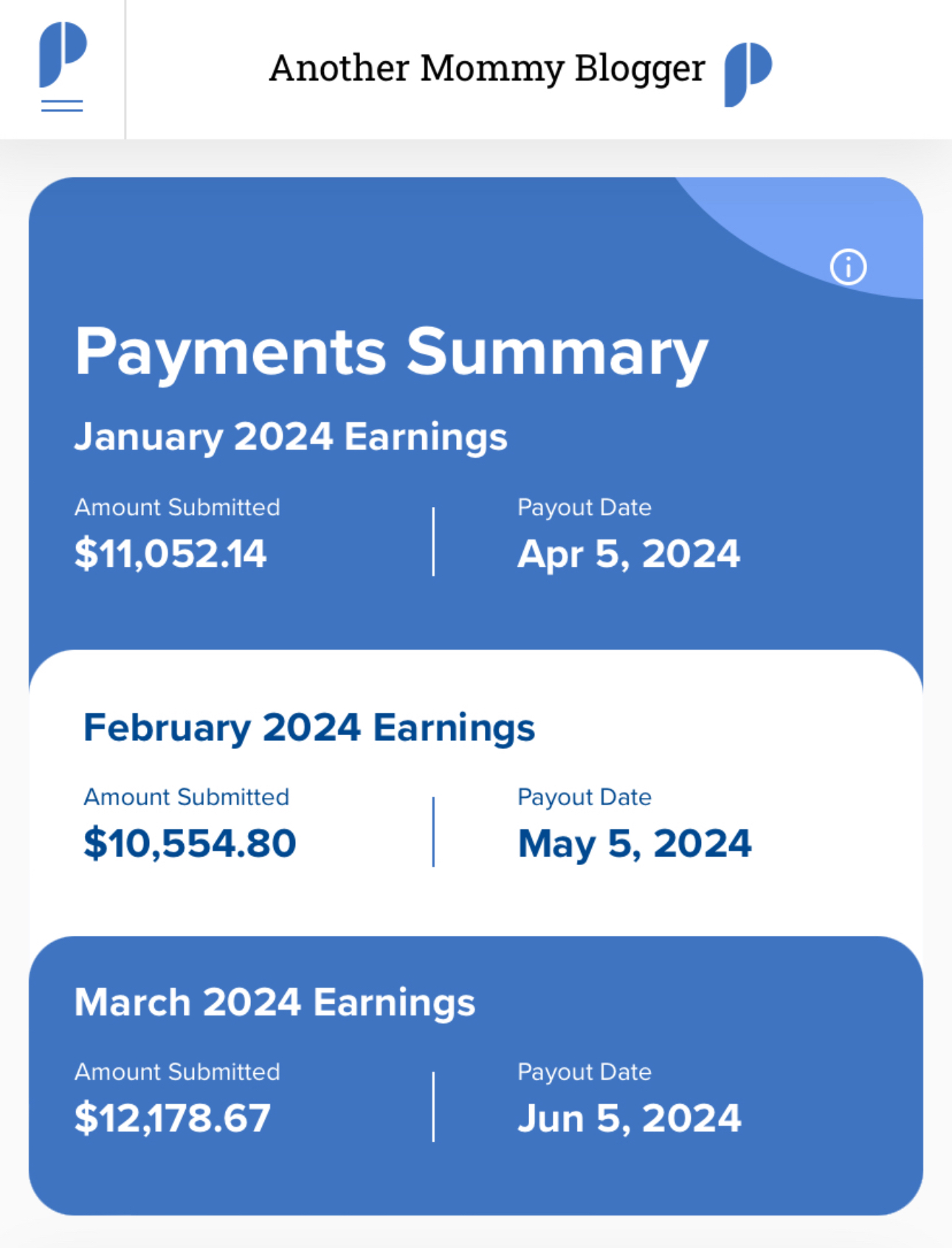The image size is (952, 1248).
Task: Select the Amount Submitted label under February
Action: (186, 797)
